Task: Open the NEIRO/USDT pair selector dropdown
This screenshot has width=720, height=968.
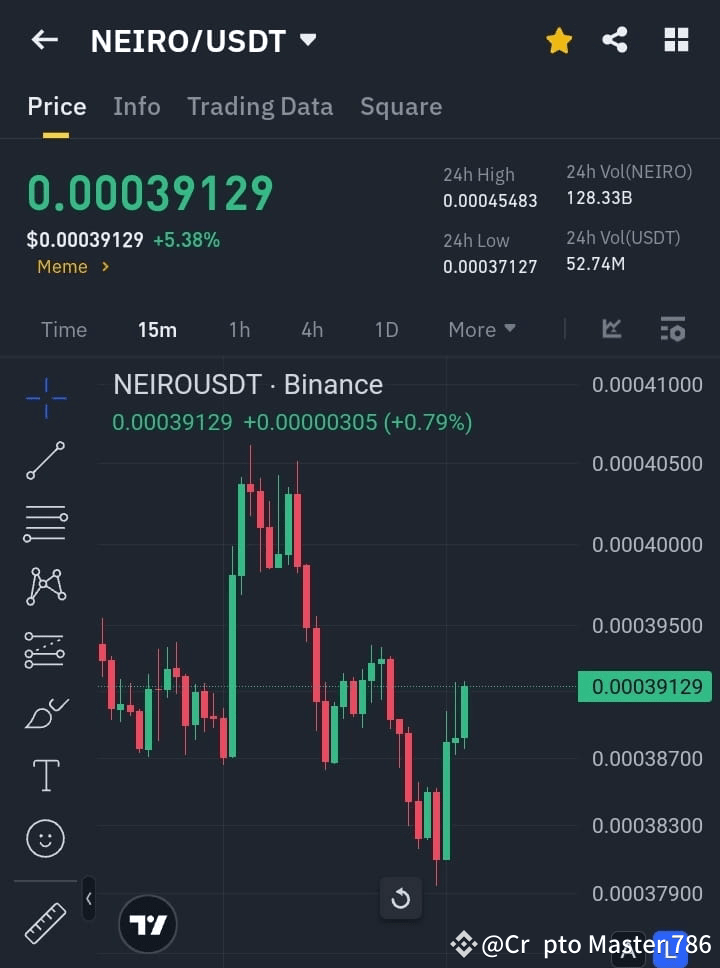Action: 307,40
